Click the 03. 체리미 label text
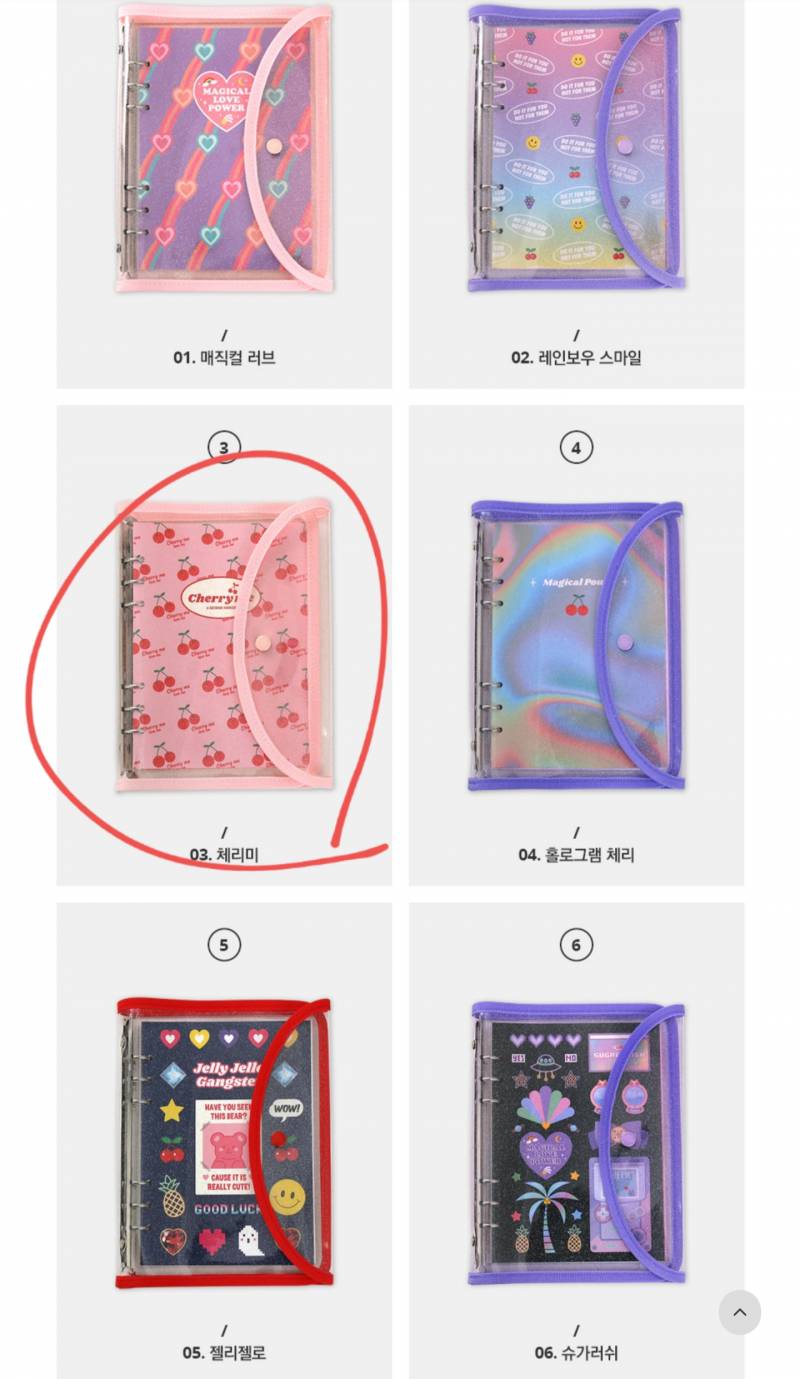 (x=224, y=854)
